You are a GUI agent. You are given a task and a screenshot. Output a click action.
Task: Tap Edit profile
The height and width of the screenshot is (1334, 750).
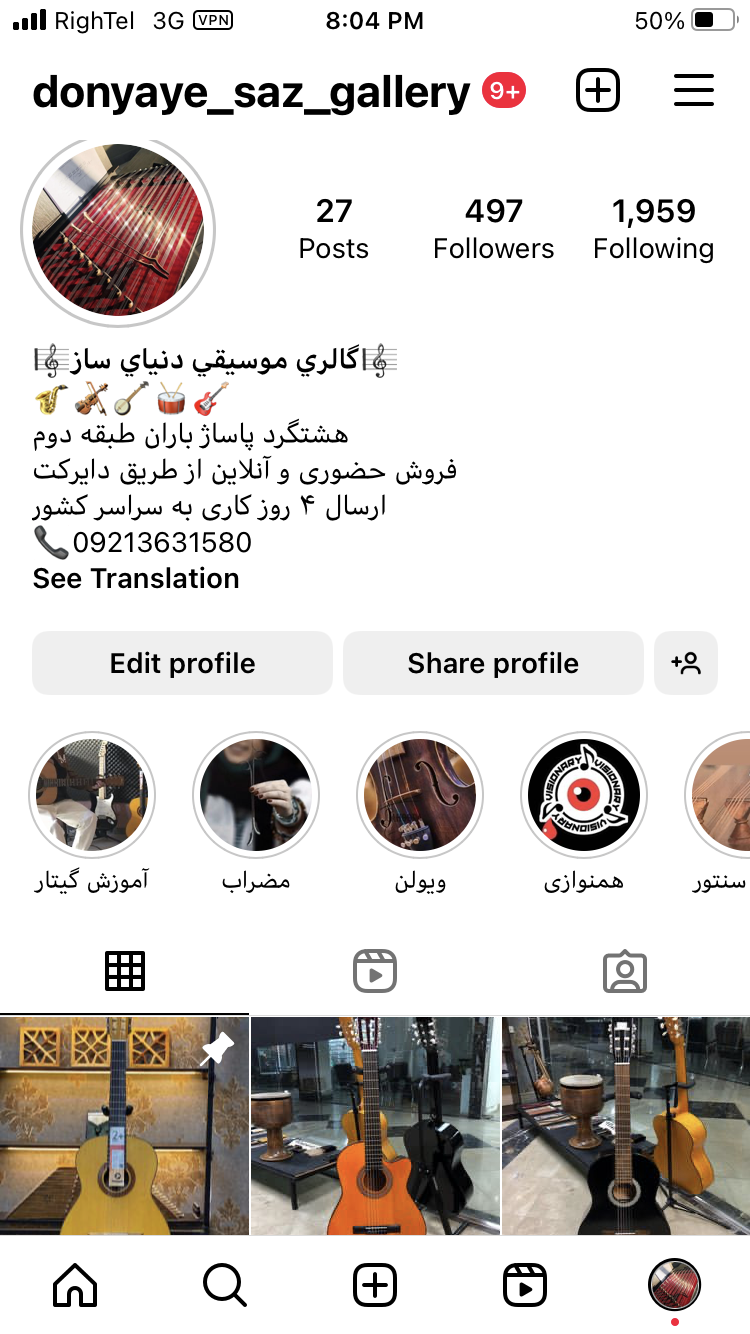[182, 662]
